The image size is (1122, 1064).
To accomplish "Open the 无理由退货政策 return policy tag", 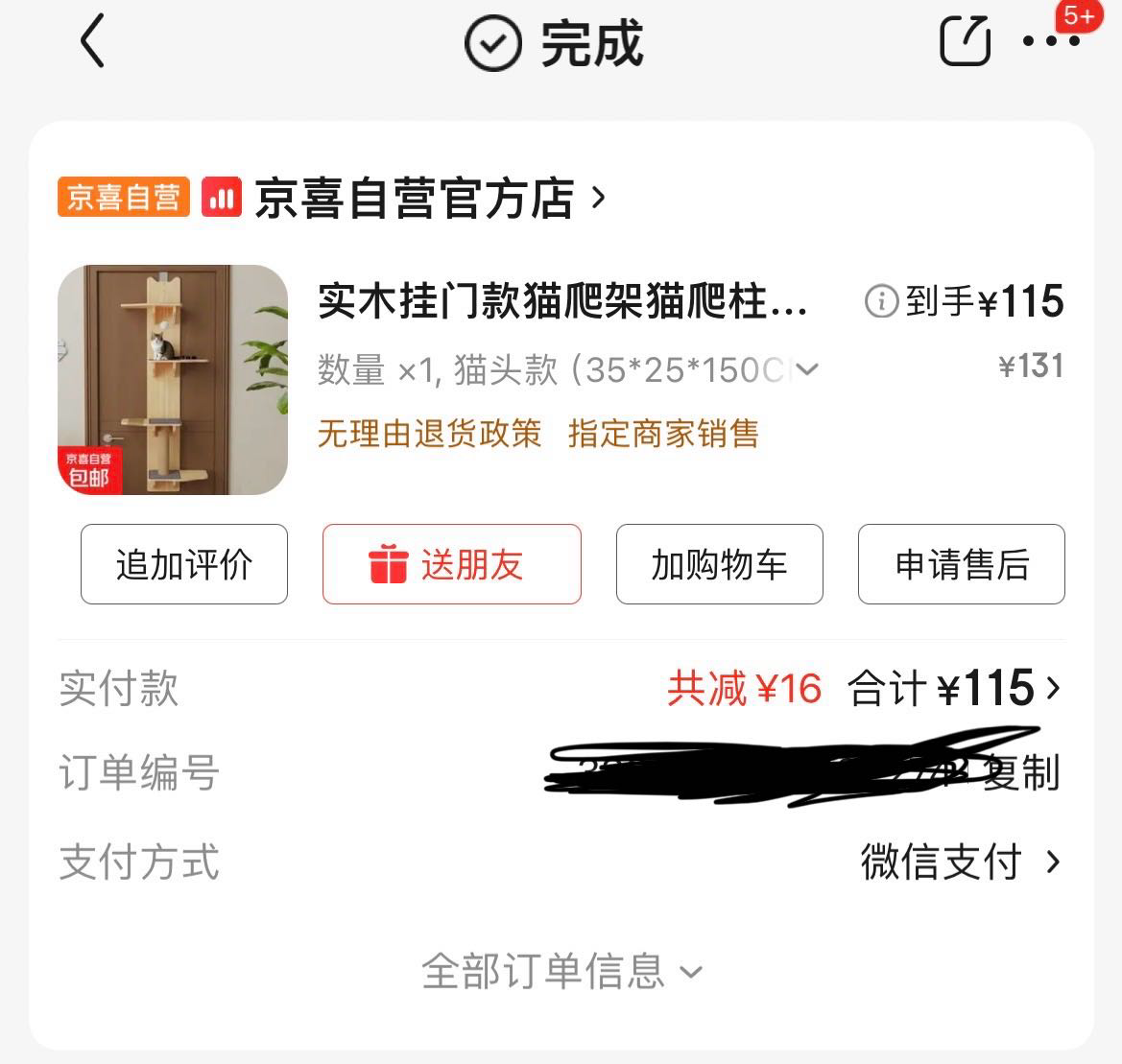I will coord(429,434).
